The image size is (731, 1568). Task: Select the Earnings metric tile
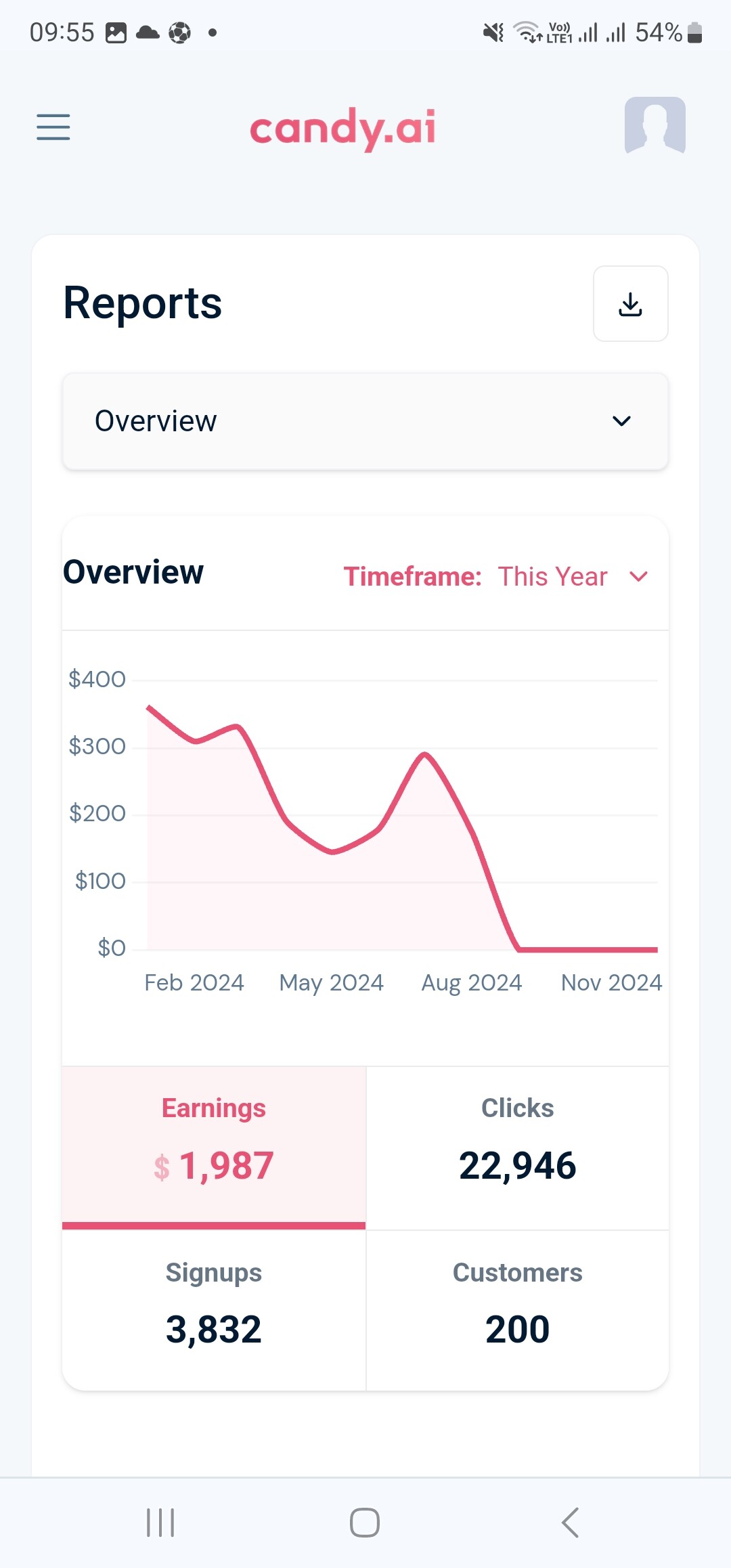click(x=214, y=1148)
